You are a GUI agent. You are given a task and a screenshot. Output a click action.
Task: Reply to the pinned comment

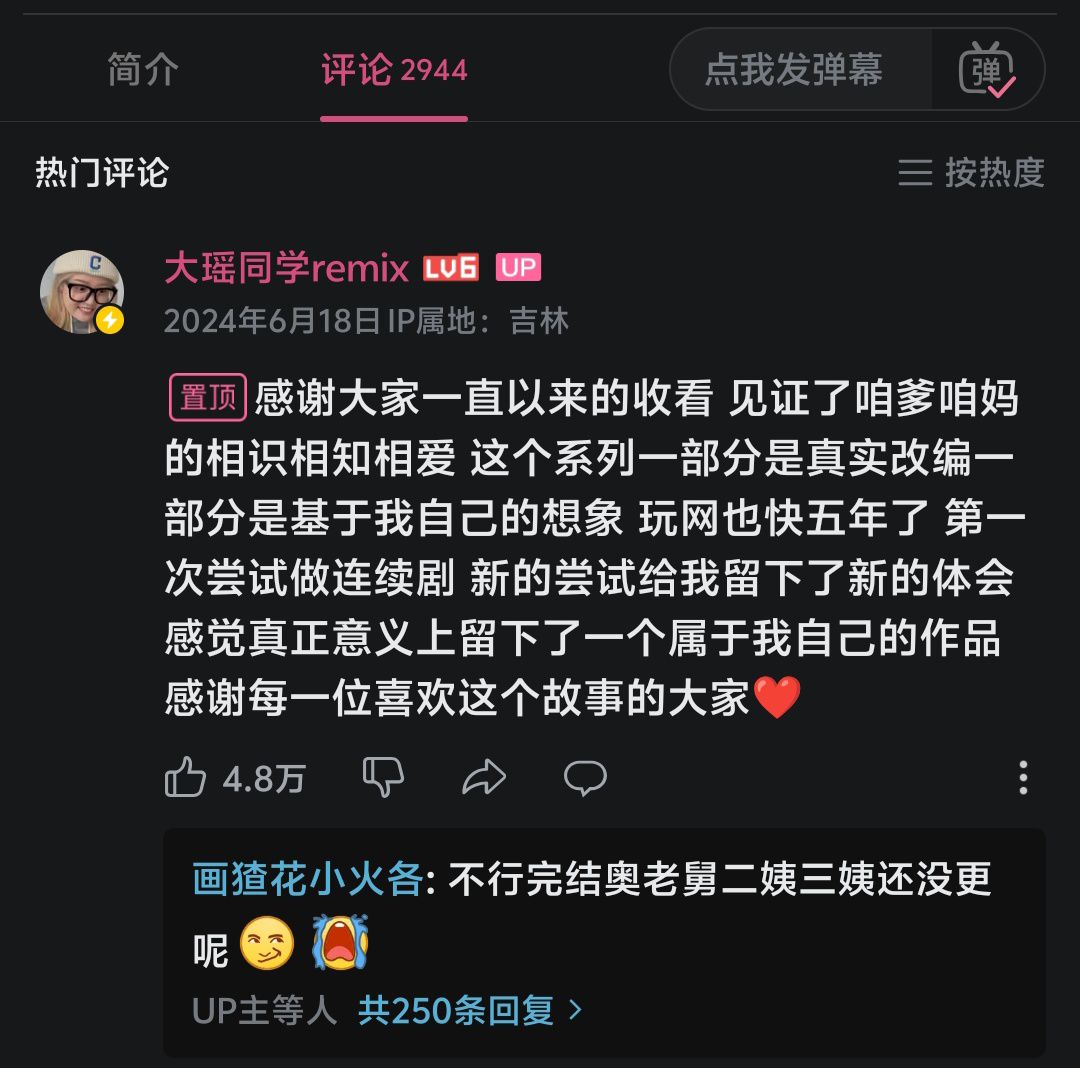click(x=585, y=778)
